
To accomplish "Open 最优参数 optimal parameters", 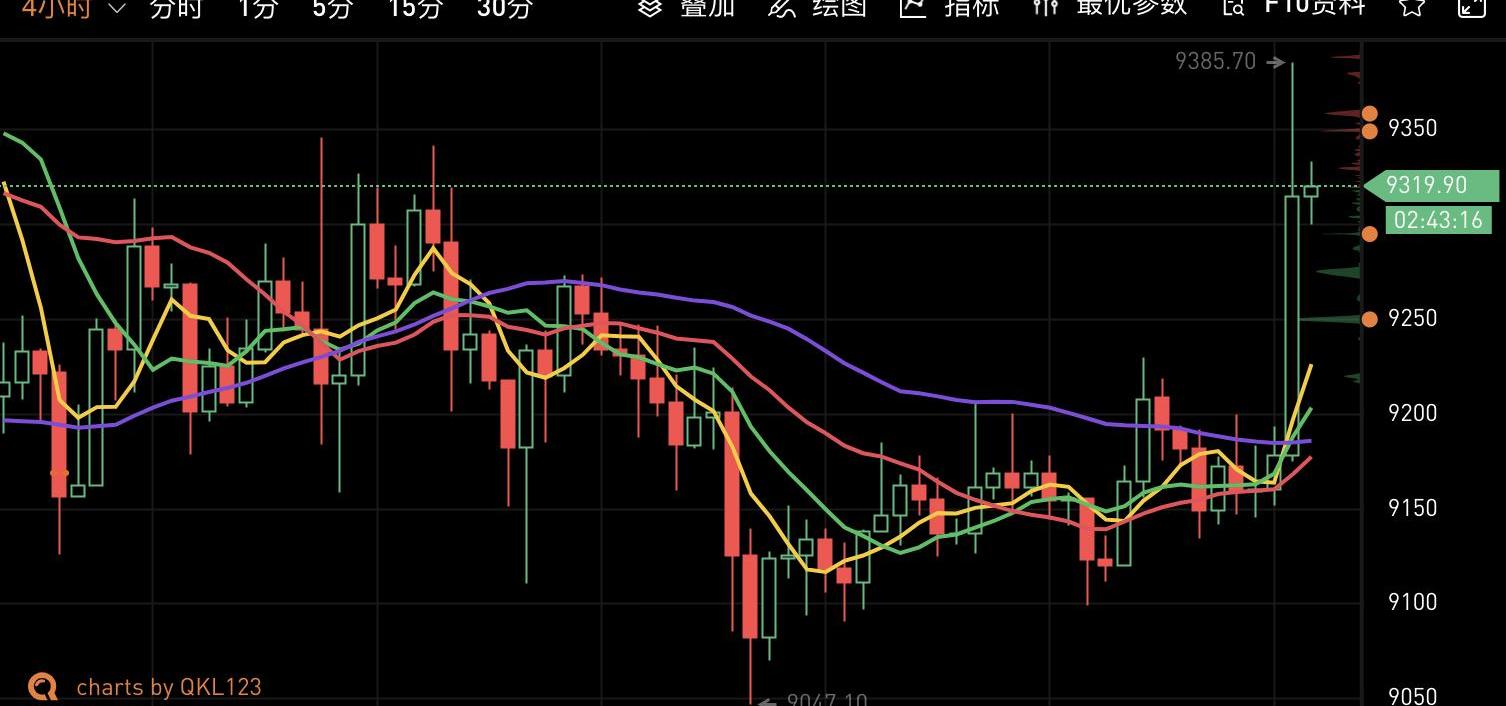I will [1110, 8].
